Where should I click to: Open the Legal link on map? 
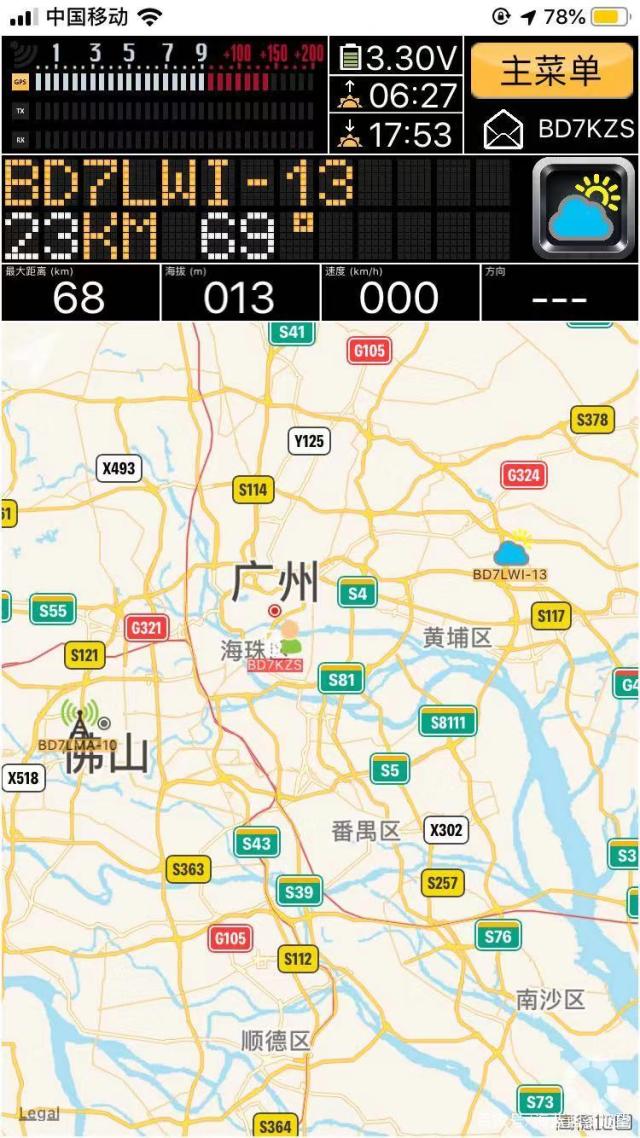(x=39, y=1113)
